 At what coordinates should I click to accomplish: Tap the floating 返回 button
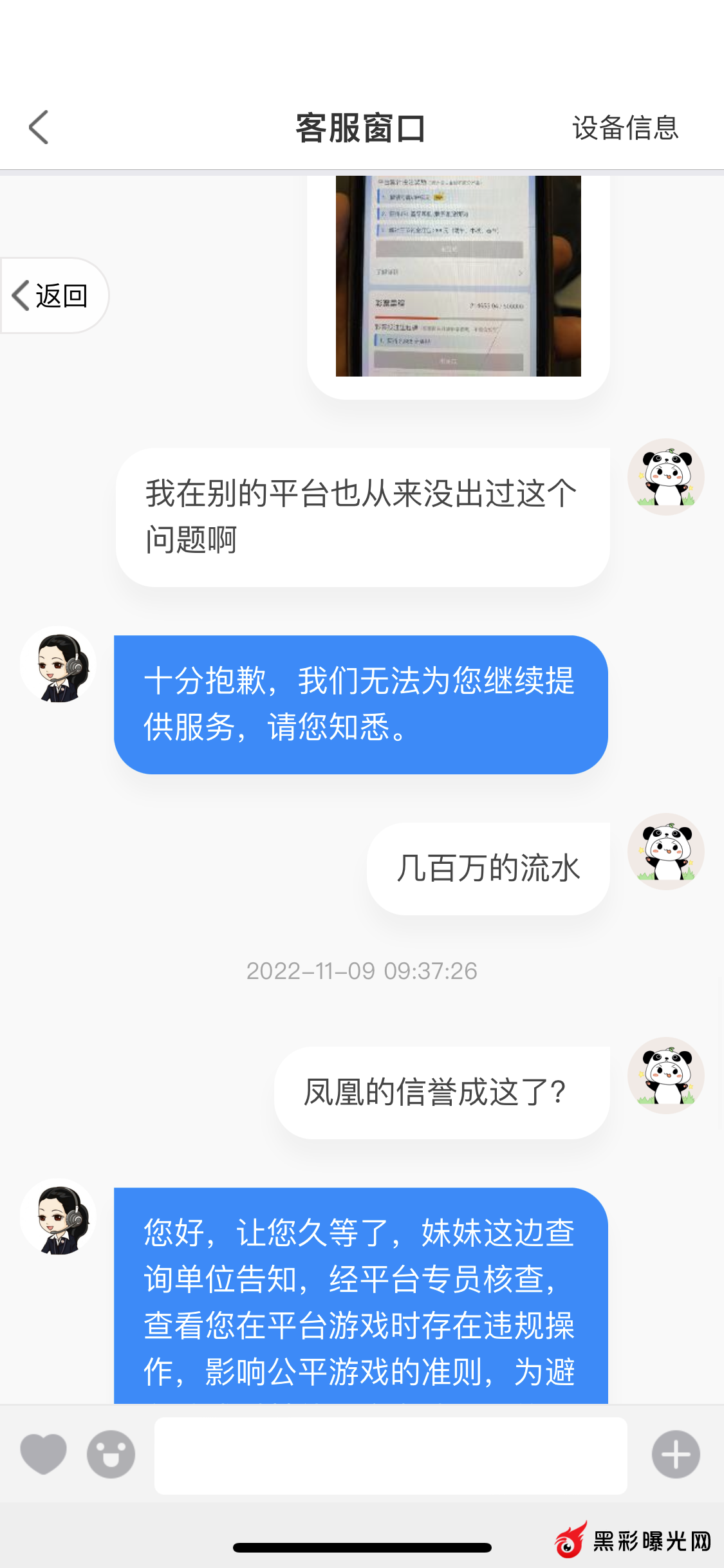pyautogui.click(x=53, y=295)
